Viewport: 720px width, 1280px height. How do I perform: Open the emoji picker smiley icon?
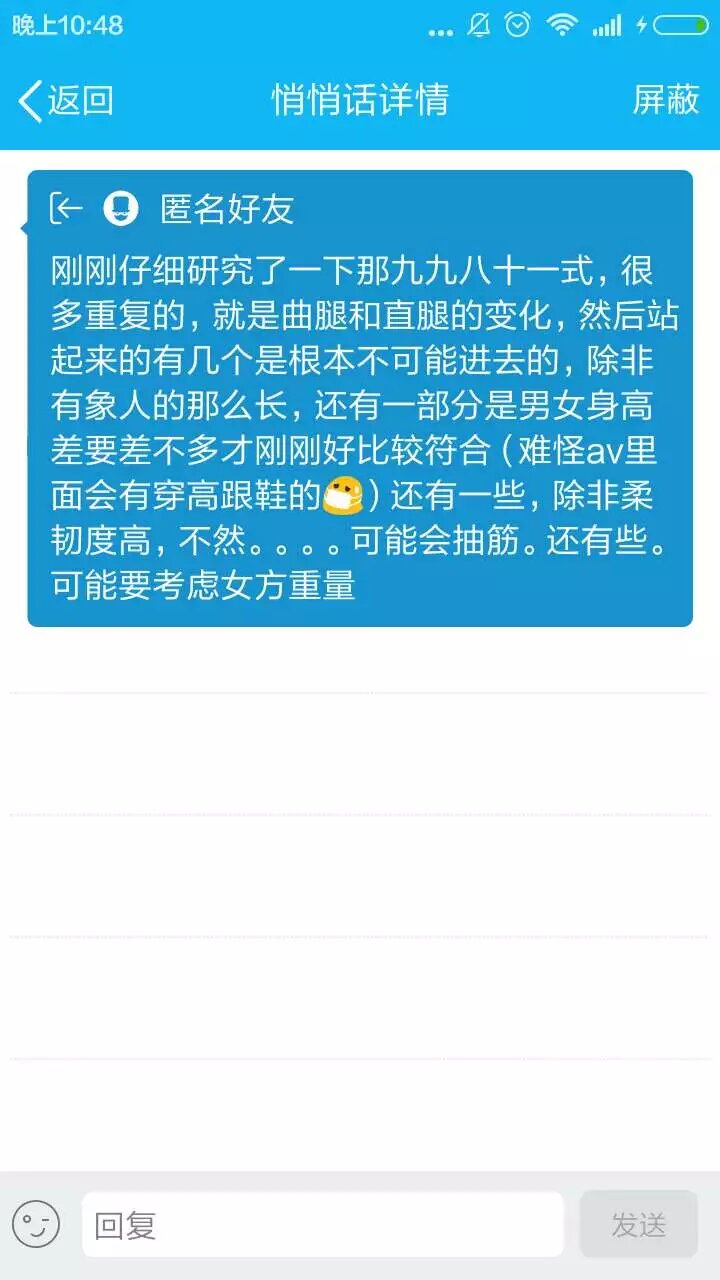tap(36, 1224)
